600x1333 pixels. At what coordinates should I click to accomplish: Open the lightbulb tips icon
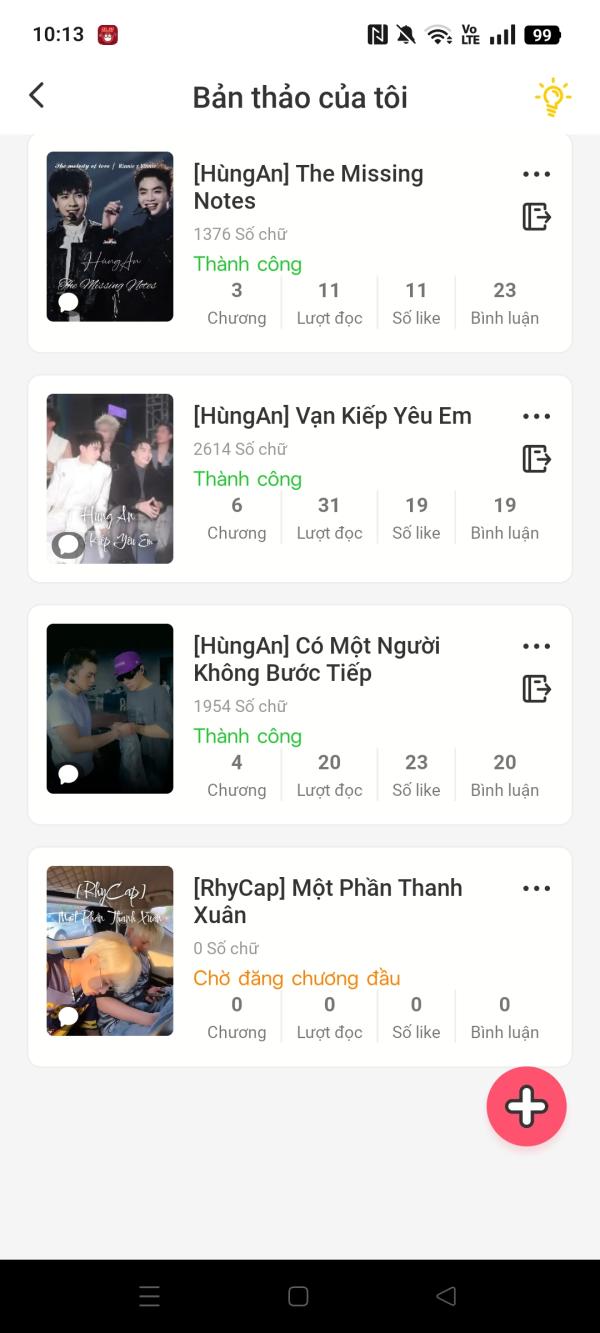click(552, 97)
